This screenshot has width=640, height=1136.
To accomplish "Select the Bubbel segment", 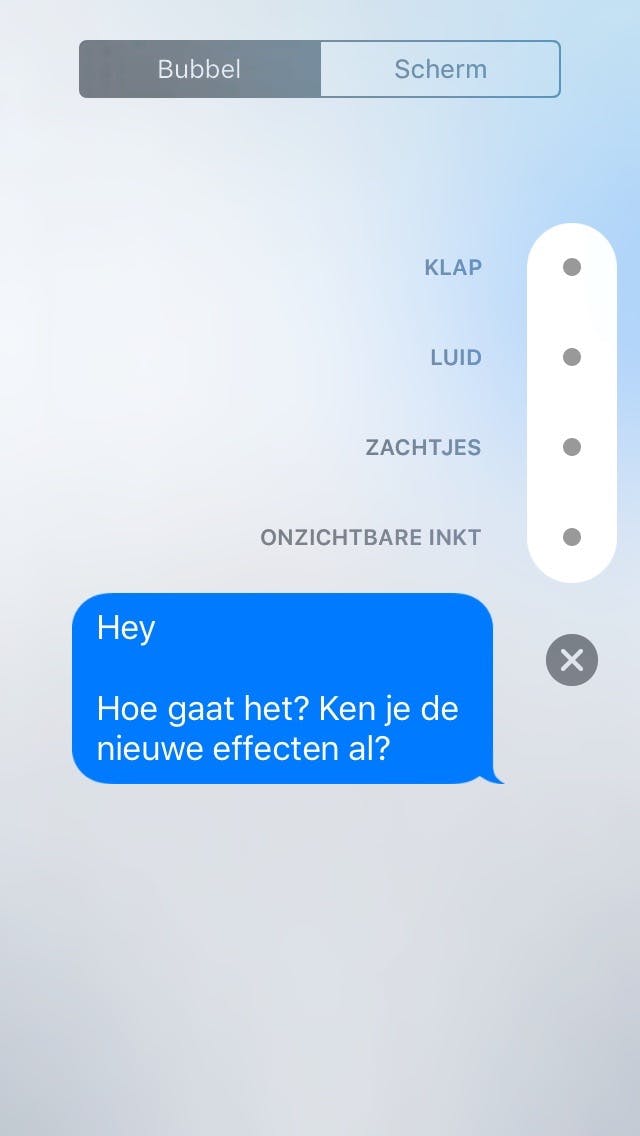I will [200, 69].
